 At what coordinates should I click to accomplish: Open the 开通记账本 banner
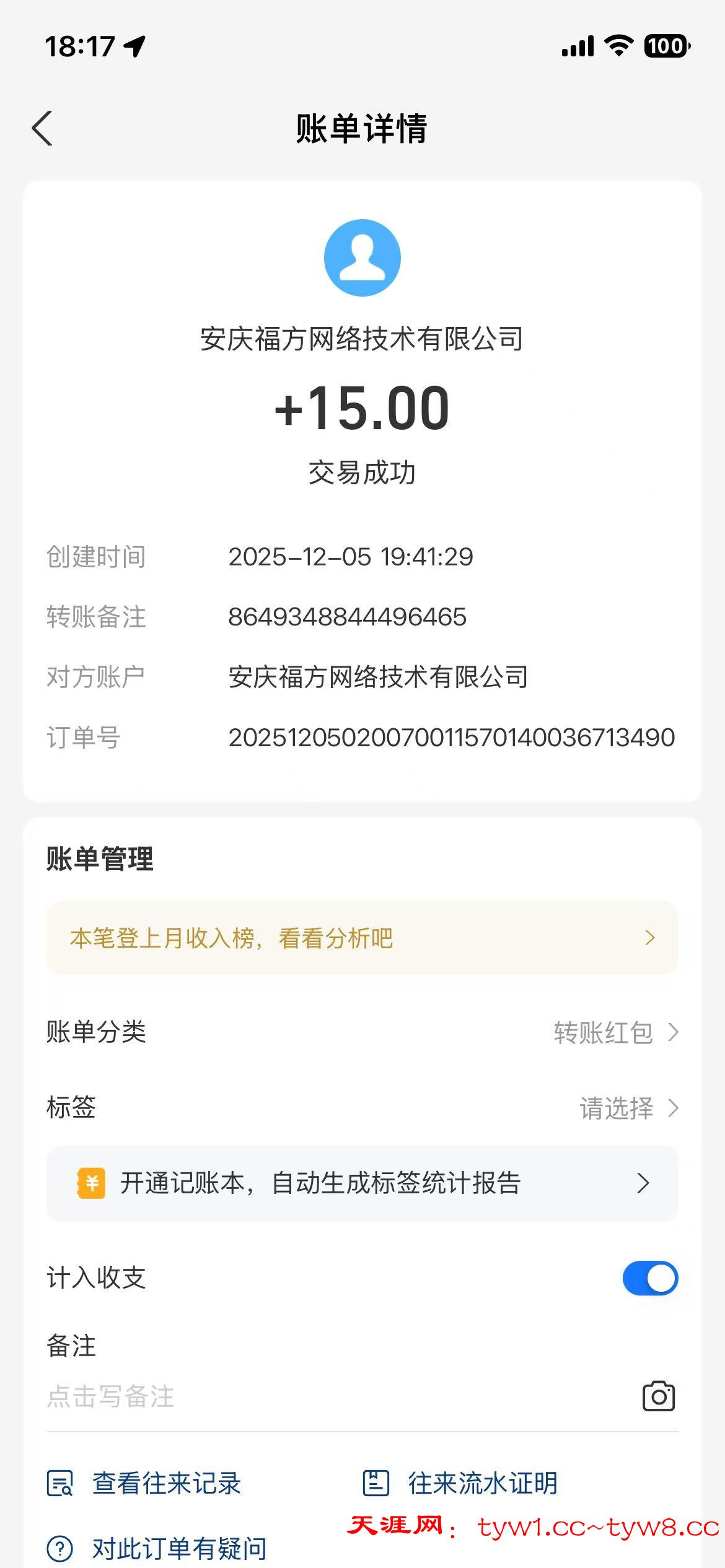coord(362,1183)
